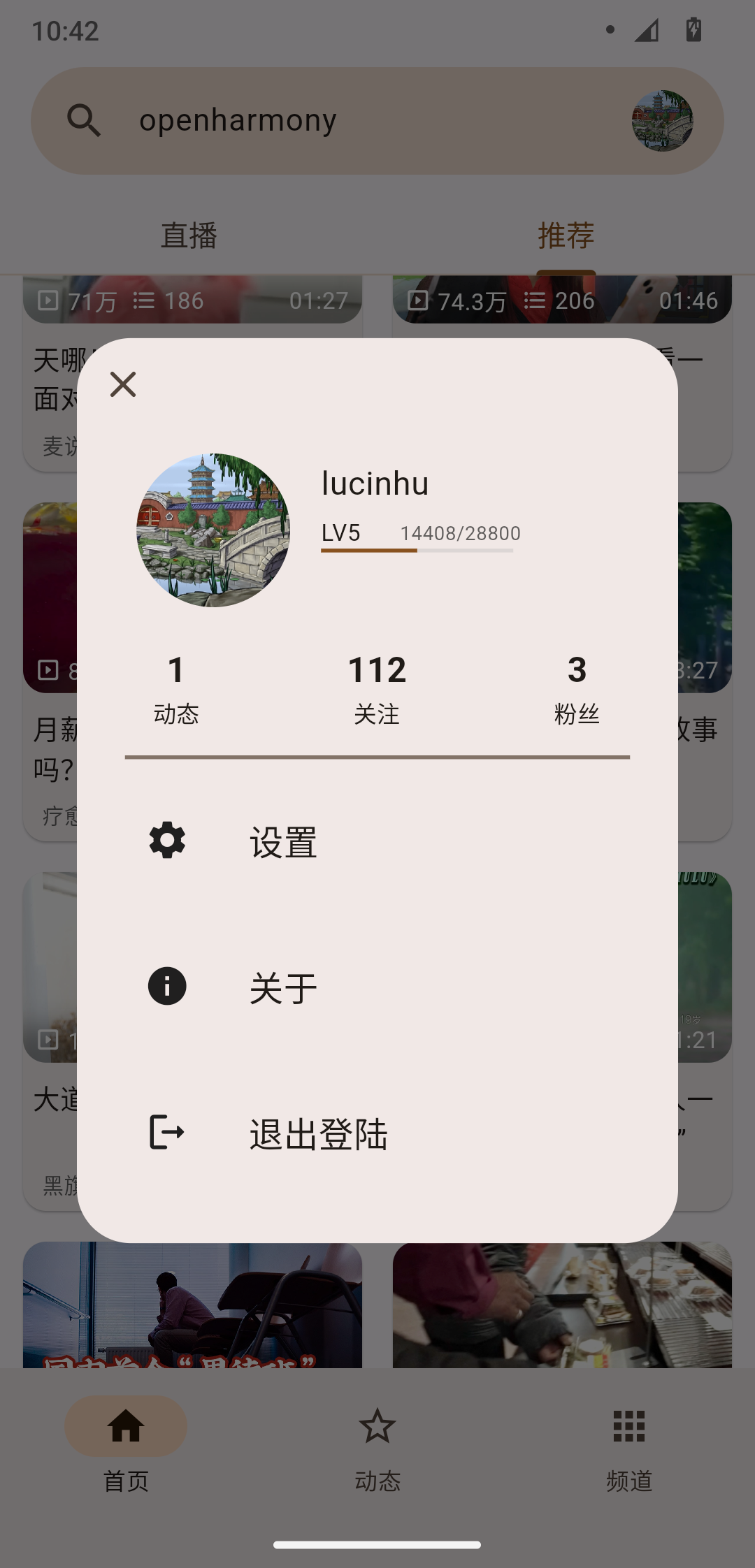This screenshot has width=755, height=1568.
Task: Close the profile dialog
Action: click(x=123, y=384)
